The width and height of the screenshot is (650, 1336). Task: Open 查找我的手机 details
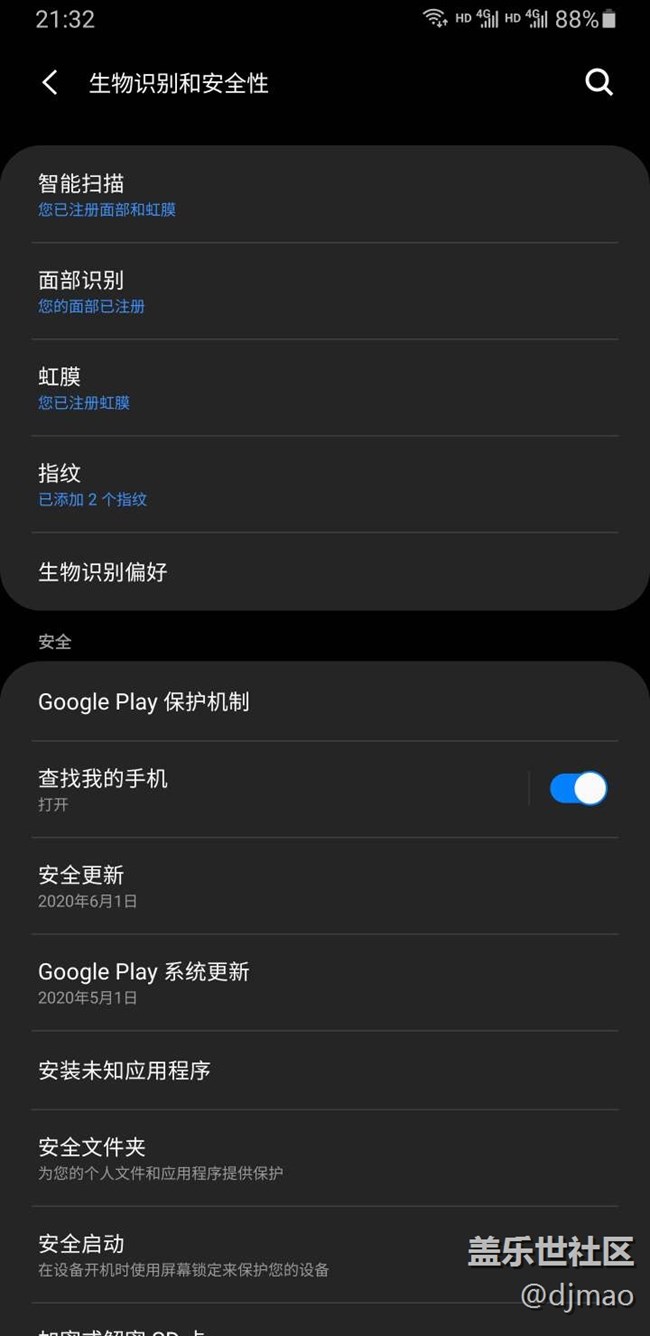270,789
